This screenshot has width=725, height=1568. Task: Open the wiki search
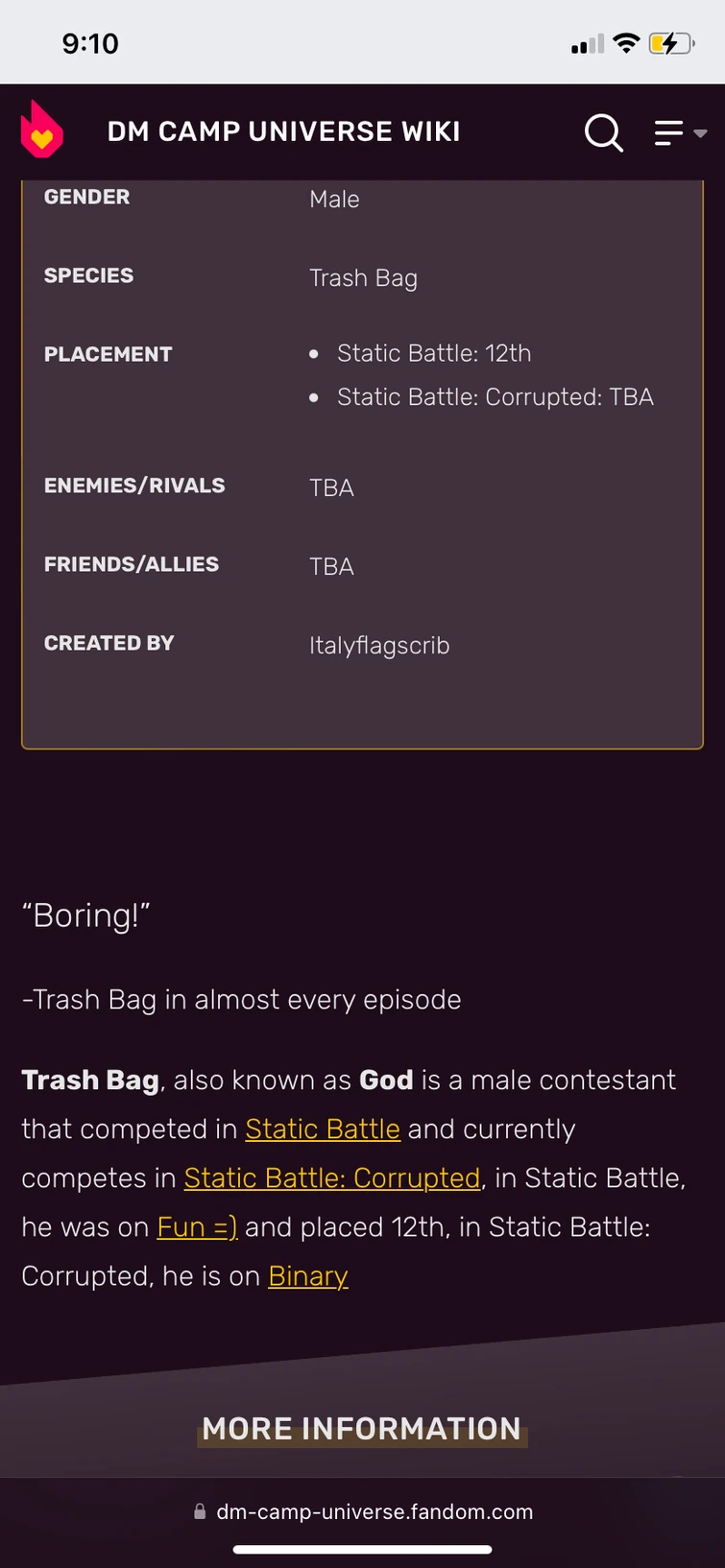(603, 132)
